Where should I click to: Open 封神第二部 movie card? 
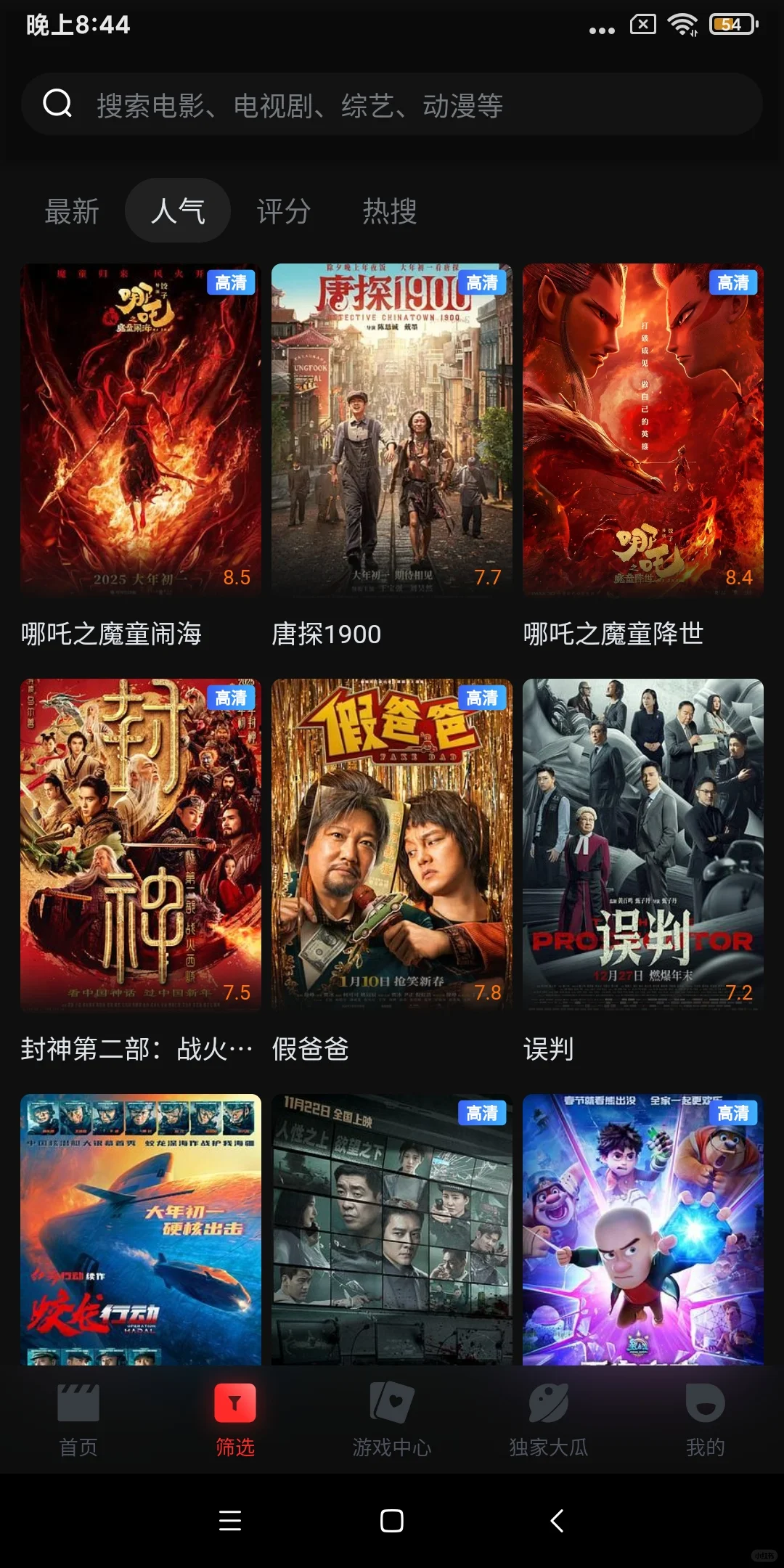(141, 845)
